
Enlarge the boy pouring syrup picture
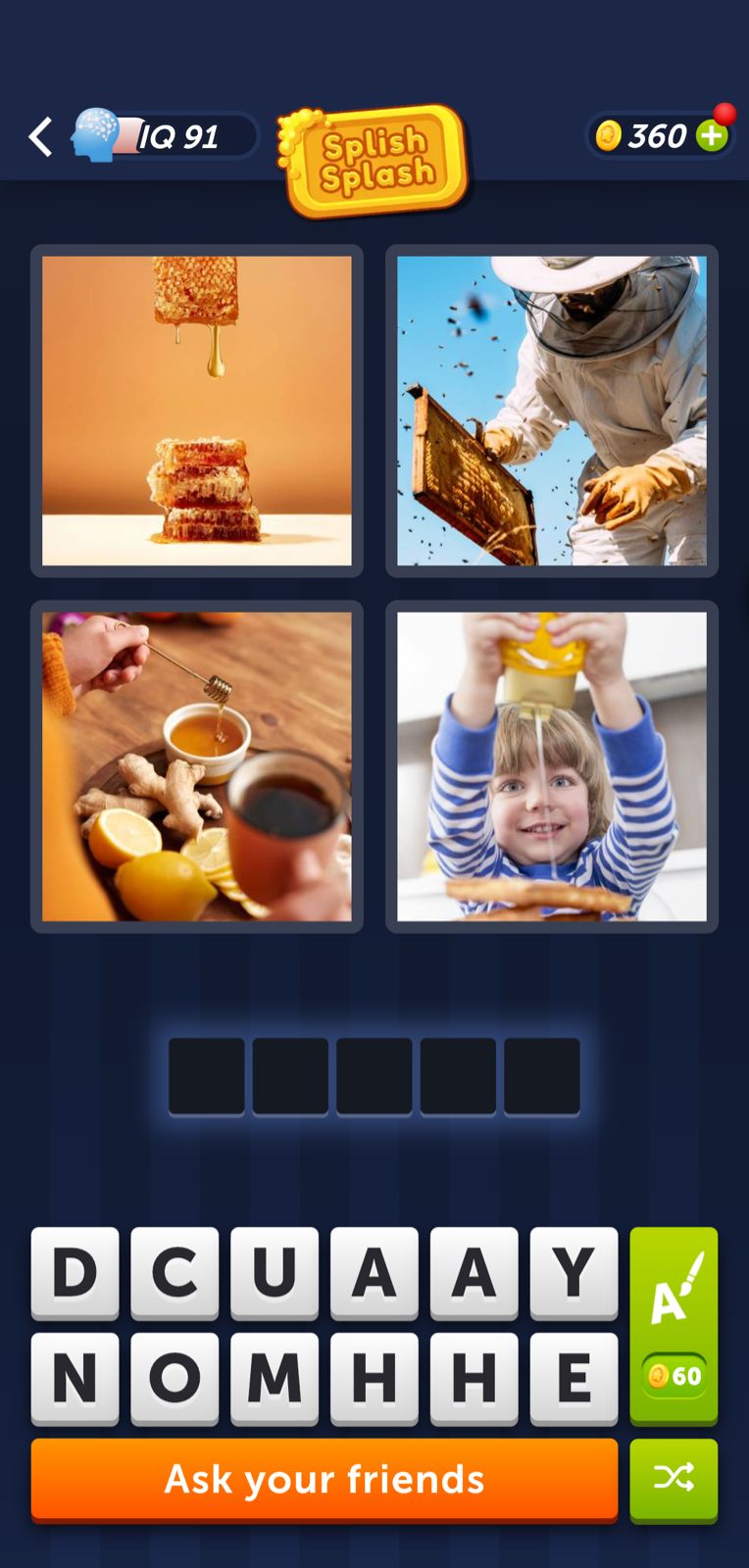click(x=551, y=766)
